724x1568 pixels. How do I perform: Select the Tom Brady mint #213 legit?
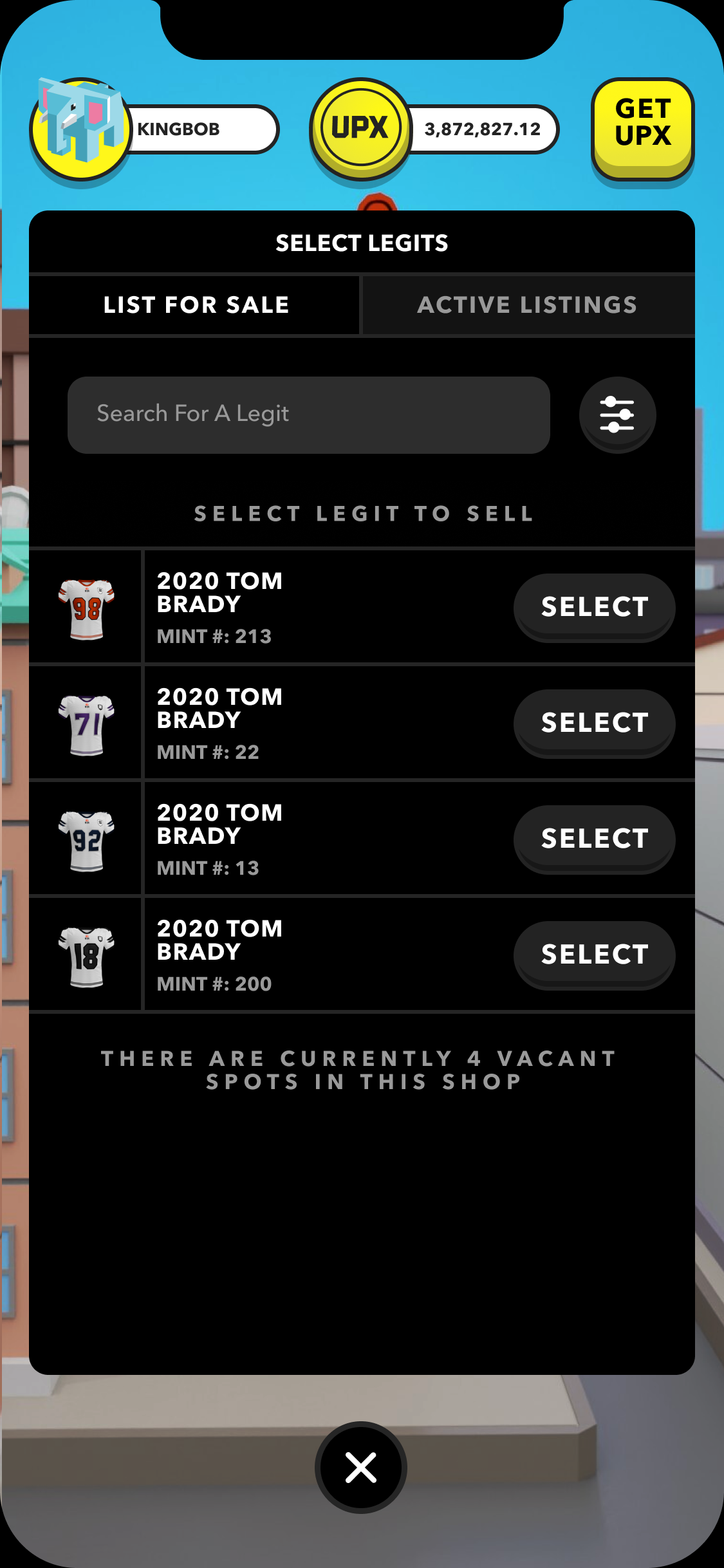[x=594, y=606]
